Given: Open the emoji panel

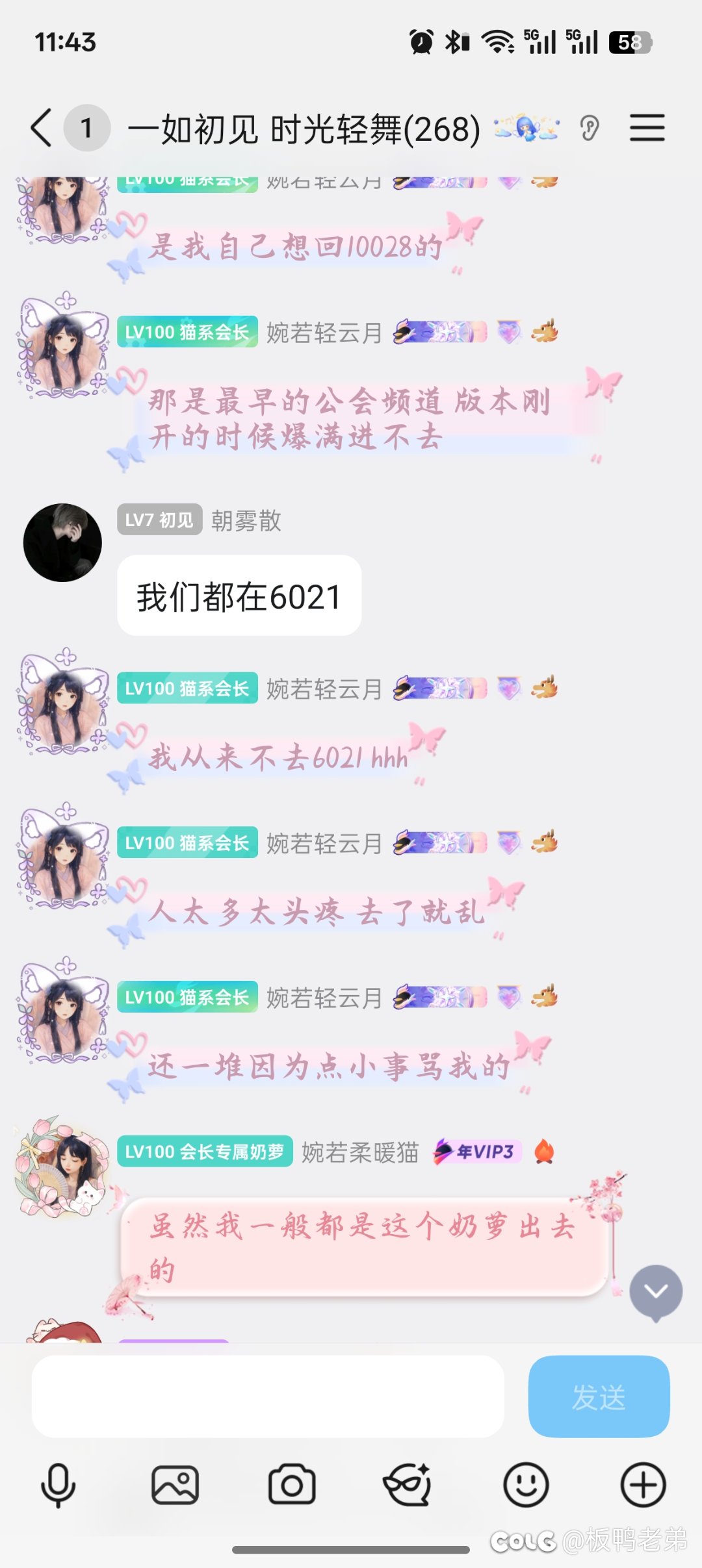Looking at the screenshot, I should (526, 1485).
